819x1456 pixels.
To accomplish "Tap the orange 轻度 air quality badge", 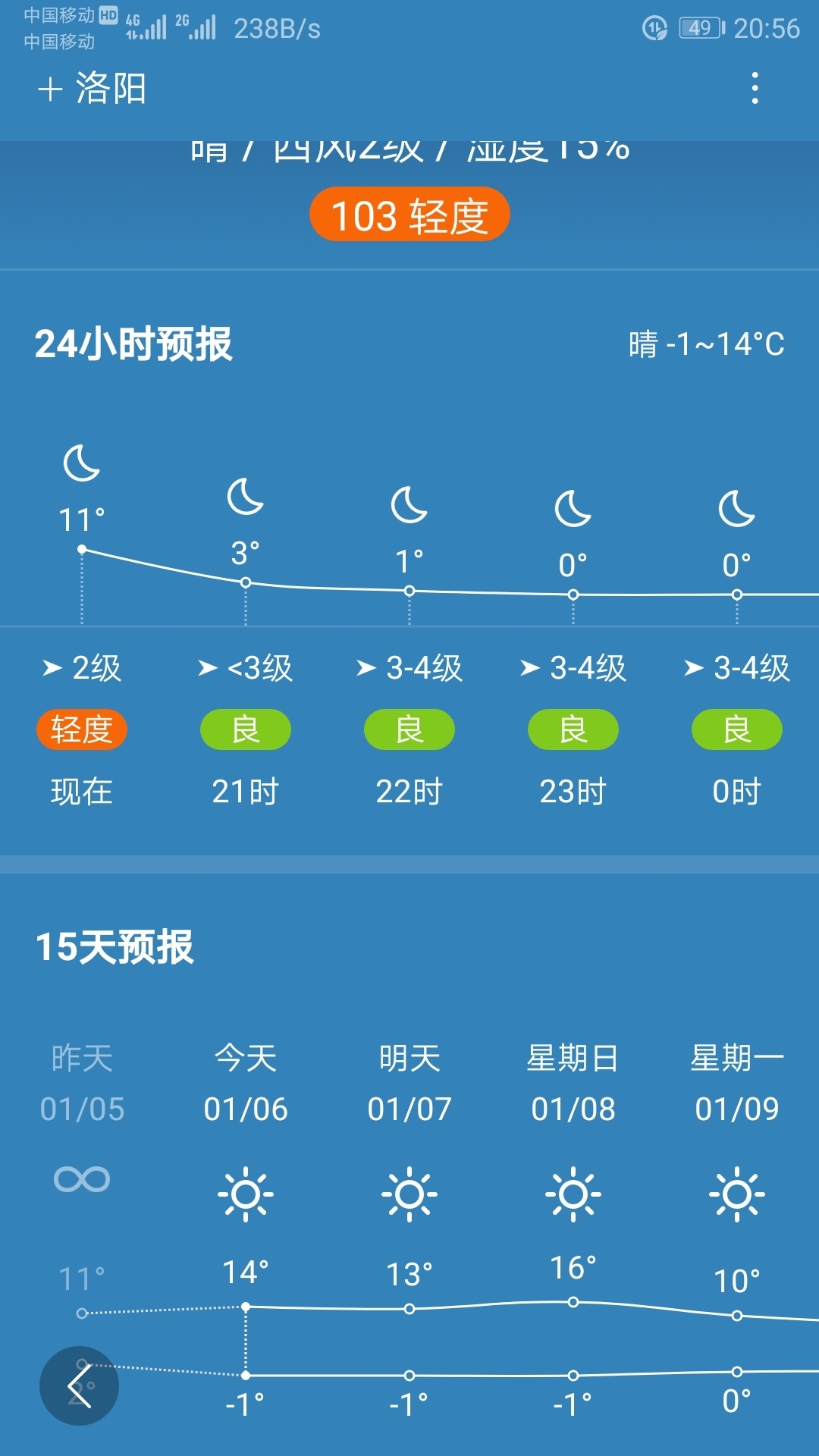I will point(80,730).
